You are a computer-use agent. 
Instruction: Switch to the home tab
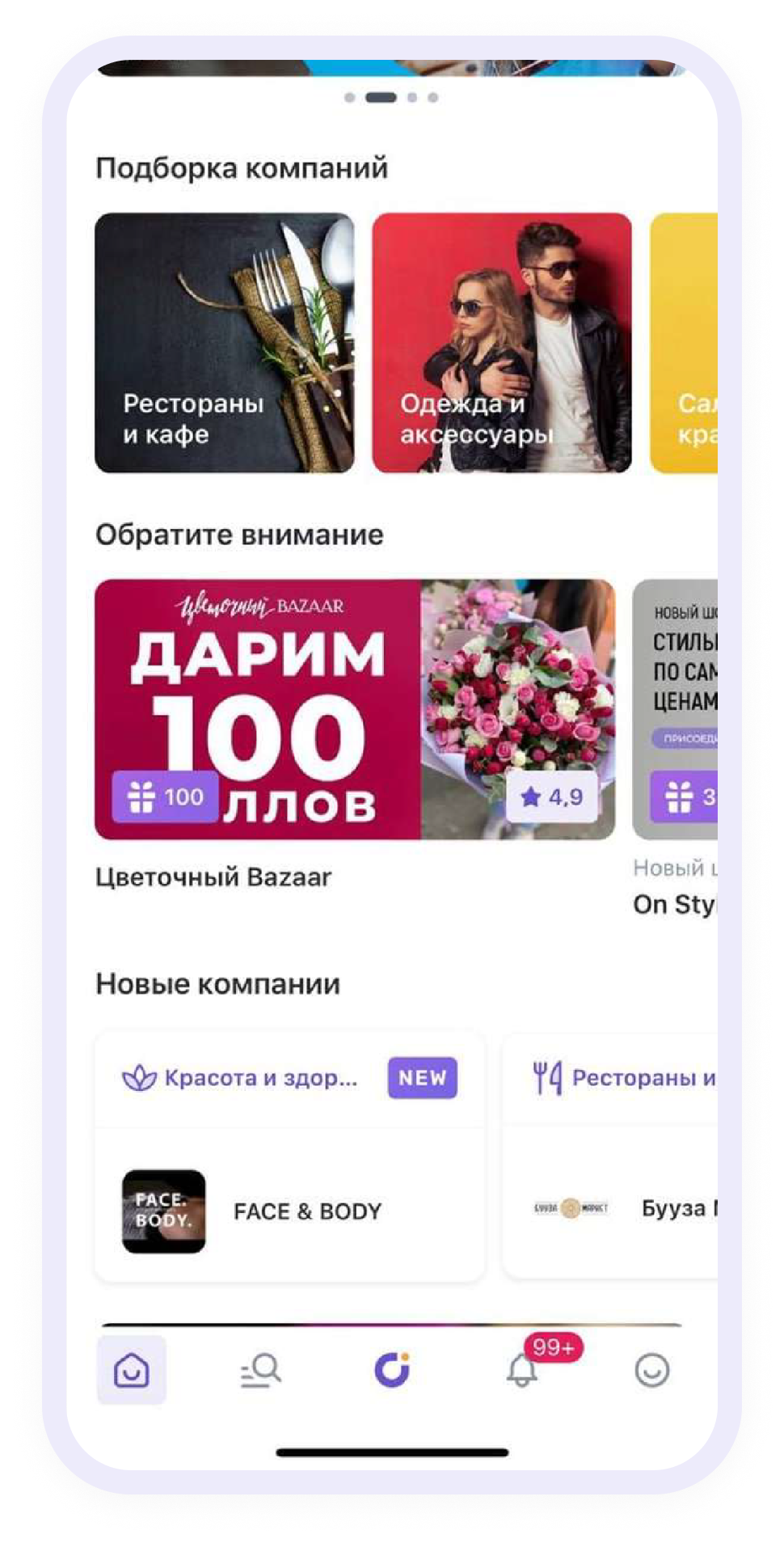[x=132, y=1370]
